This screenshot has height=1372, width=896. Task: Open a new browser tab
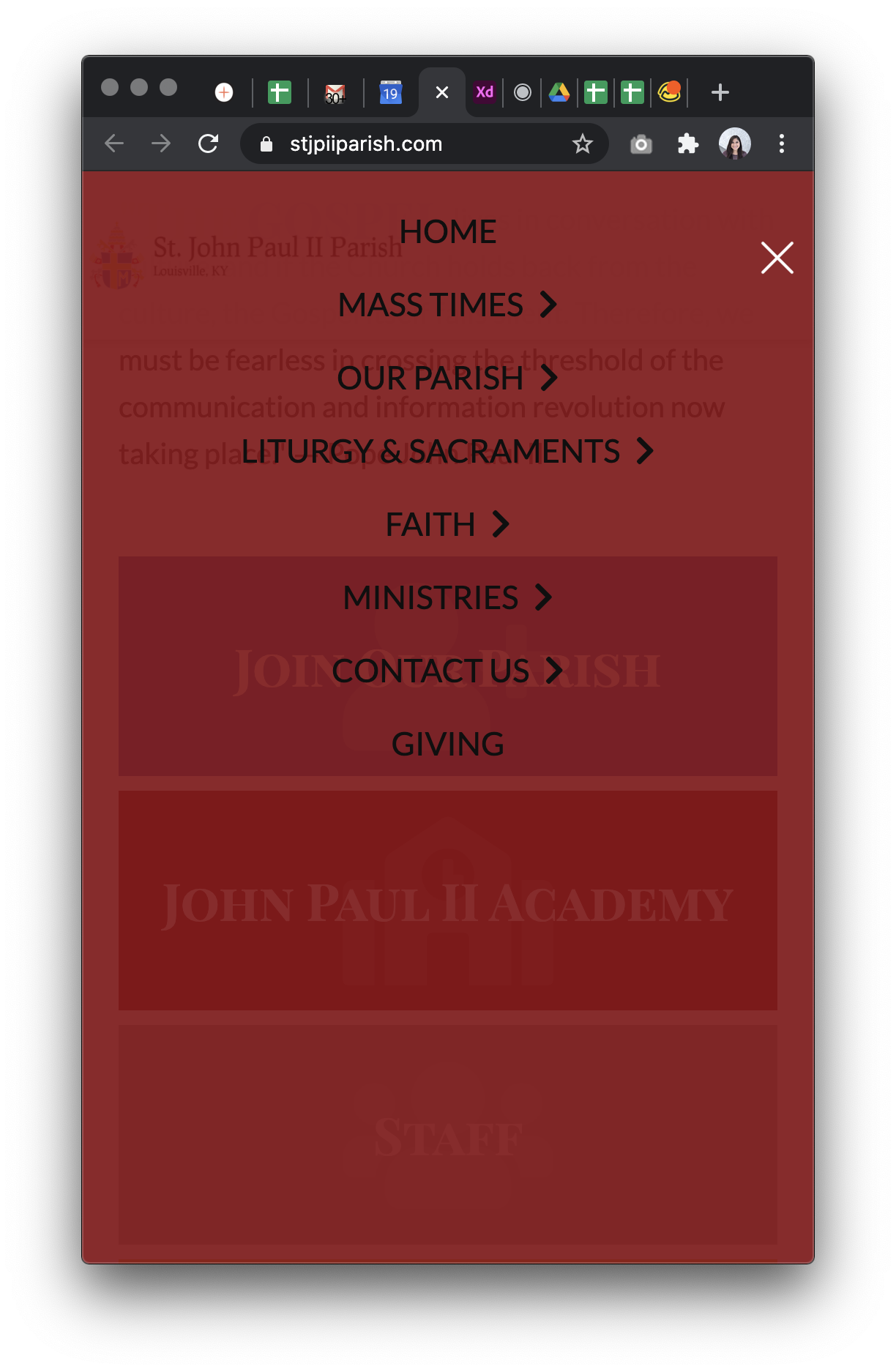pyautogui.click(x=720, y=92)
